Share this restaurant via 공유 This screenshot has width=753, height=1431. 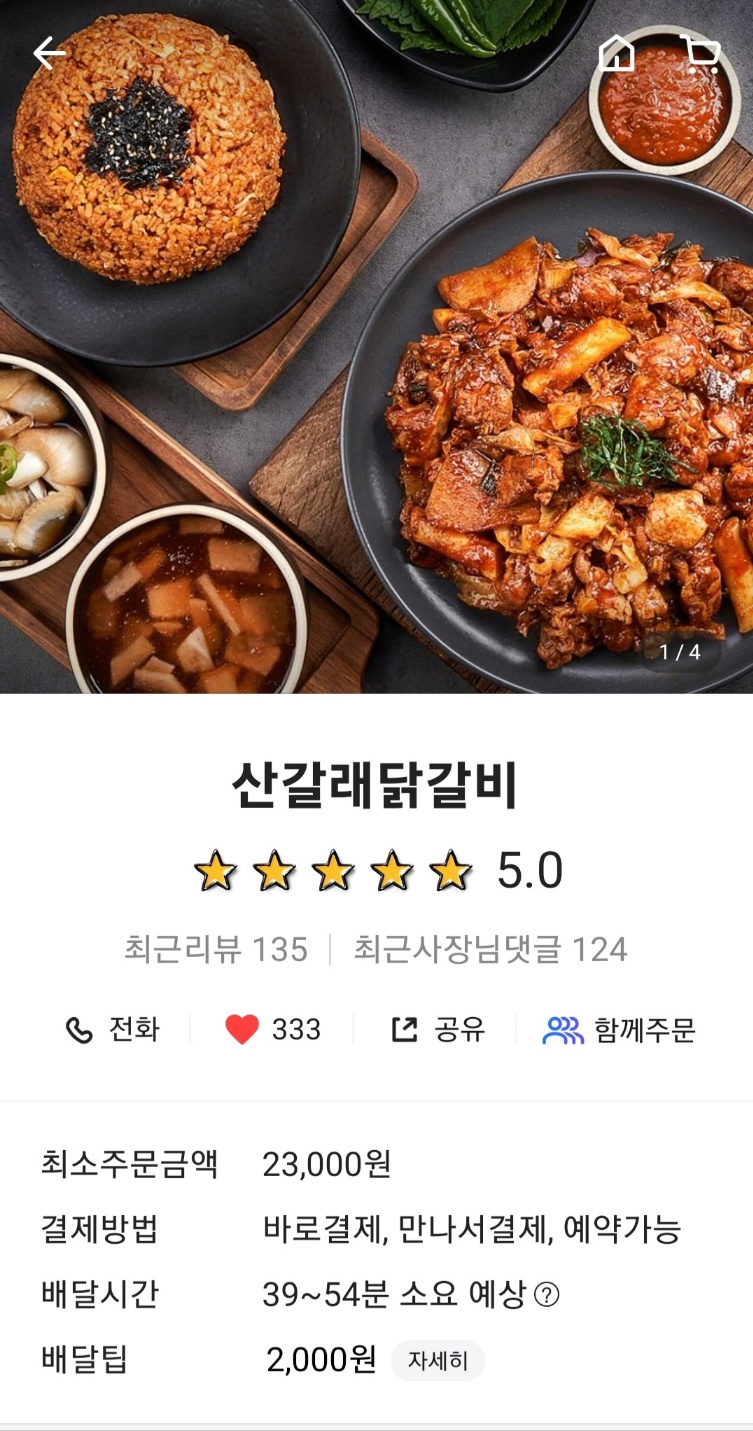coord(437,1030)
